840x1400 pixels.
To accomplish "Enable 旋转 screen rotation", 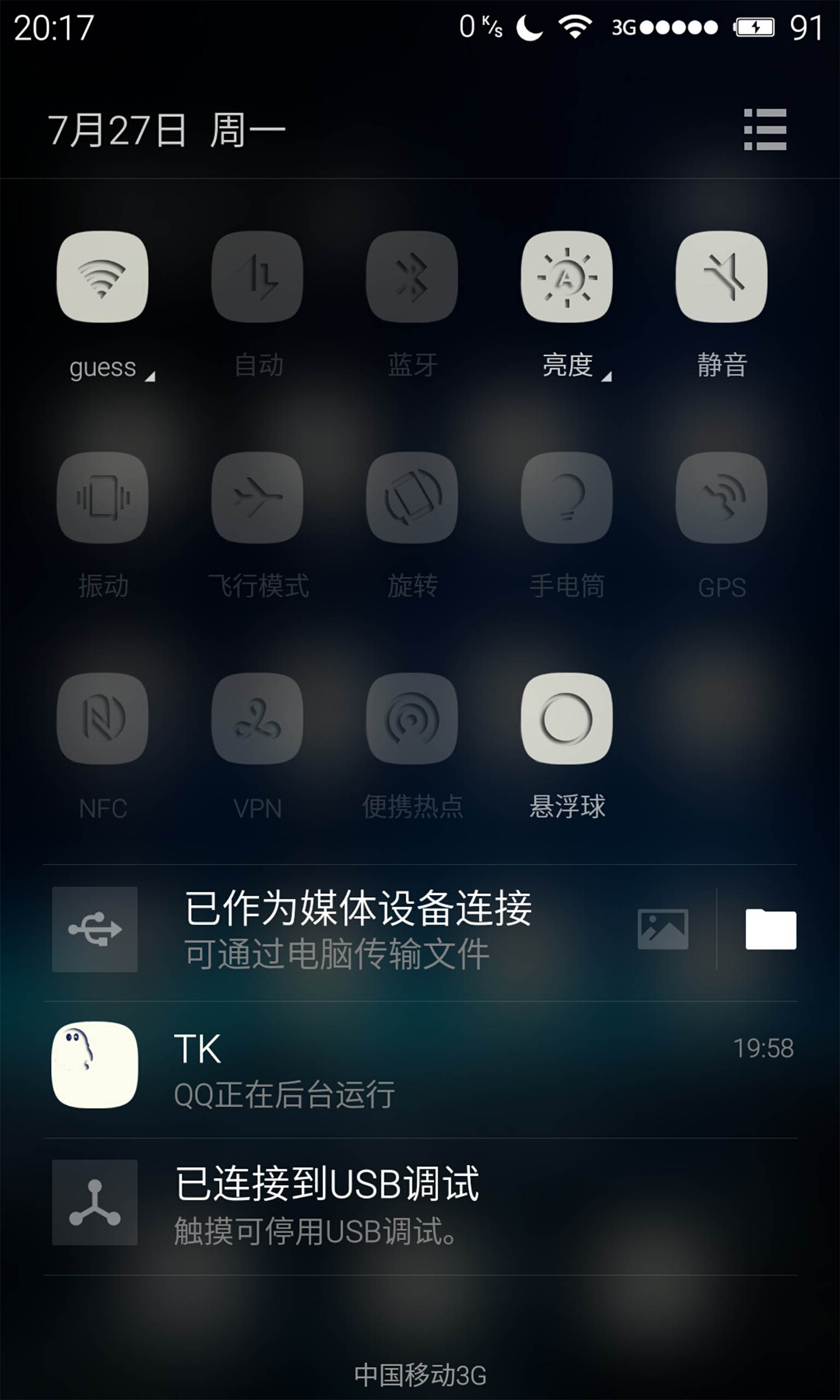I will (x=412, y=498).
